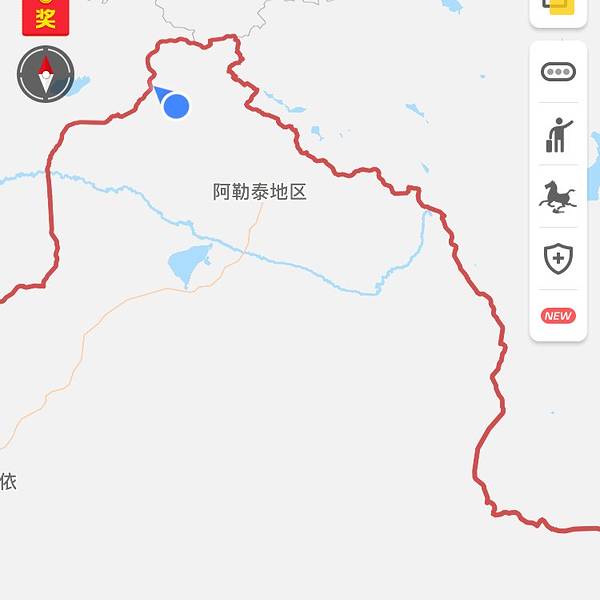Open the red reward badge
The width and height of the screenshot is (600, 600).
(45, 16)
